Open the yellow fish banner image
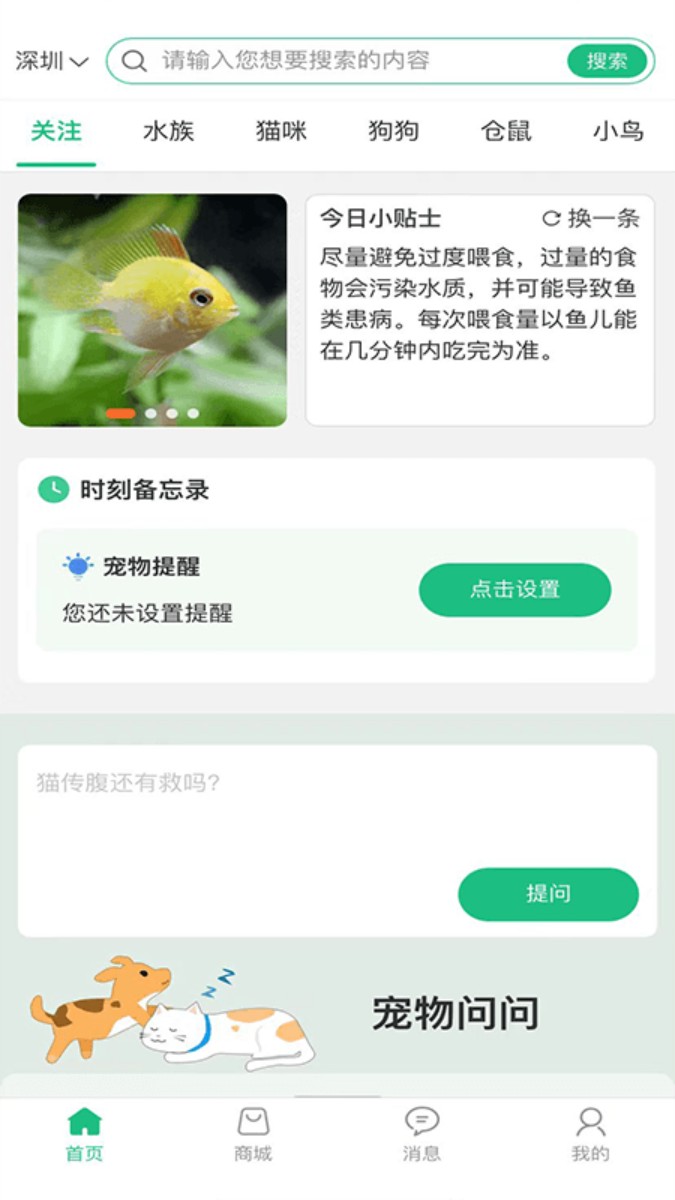This screenshot has width=675, height=1200. coord(152,310)
